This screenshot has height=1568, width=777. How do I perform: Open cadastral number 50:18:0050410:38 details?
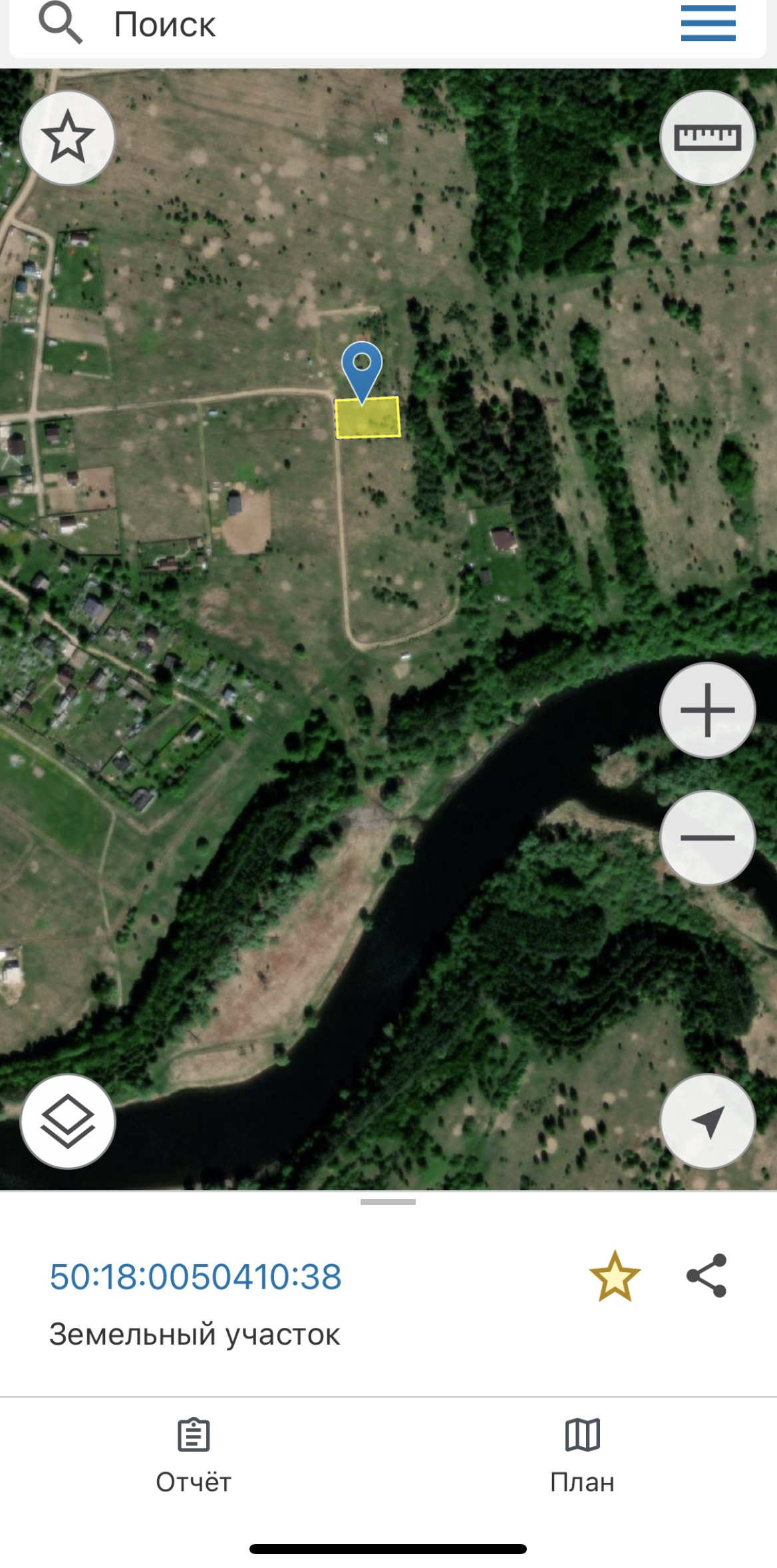point(196,1277)
